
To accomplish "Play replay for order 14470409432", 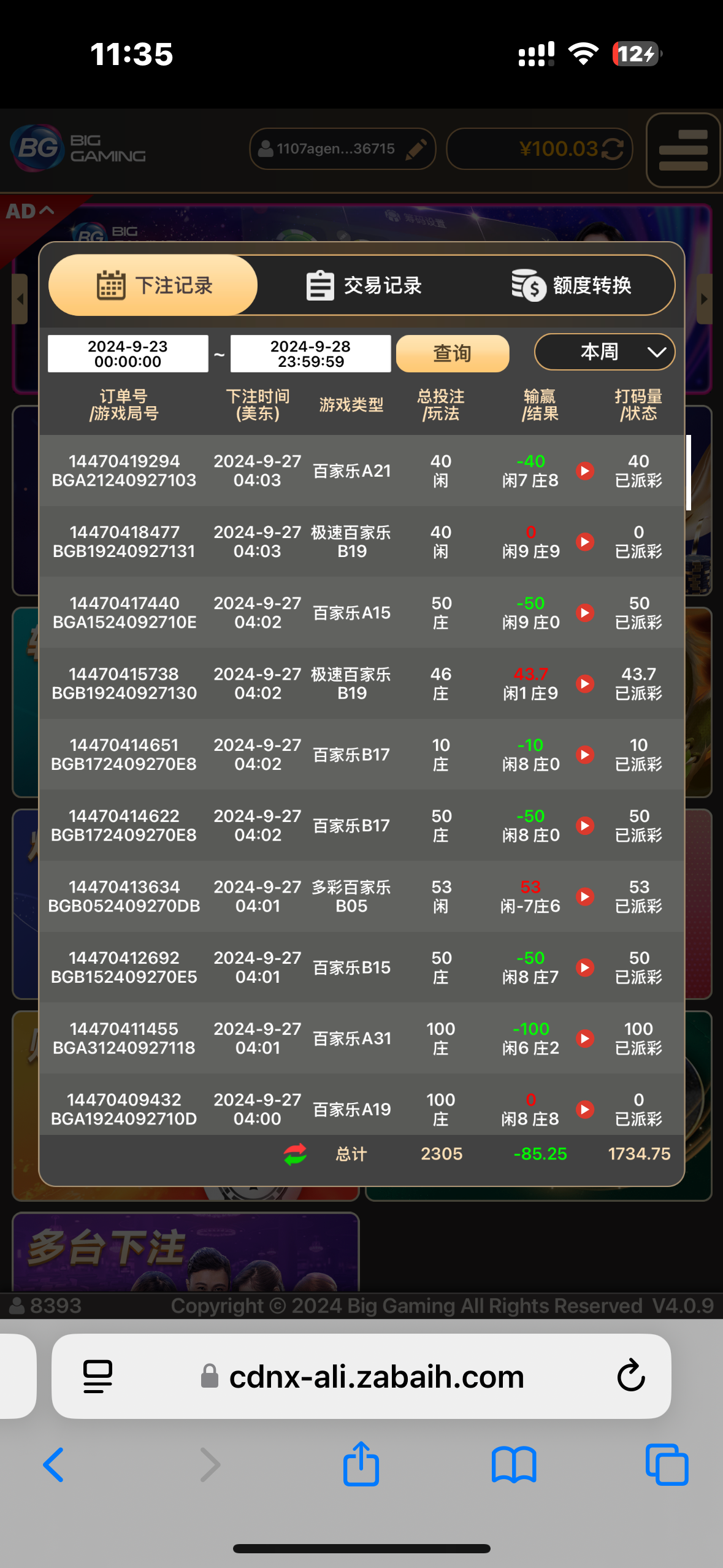I will (x=585, y=1109).
